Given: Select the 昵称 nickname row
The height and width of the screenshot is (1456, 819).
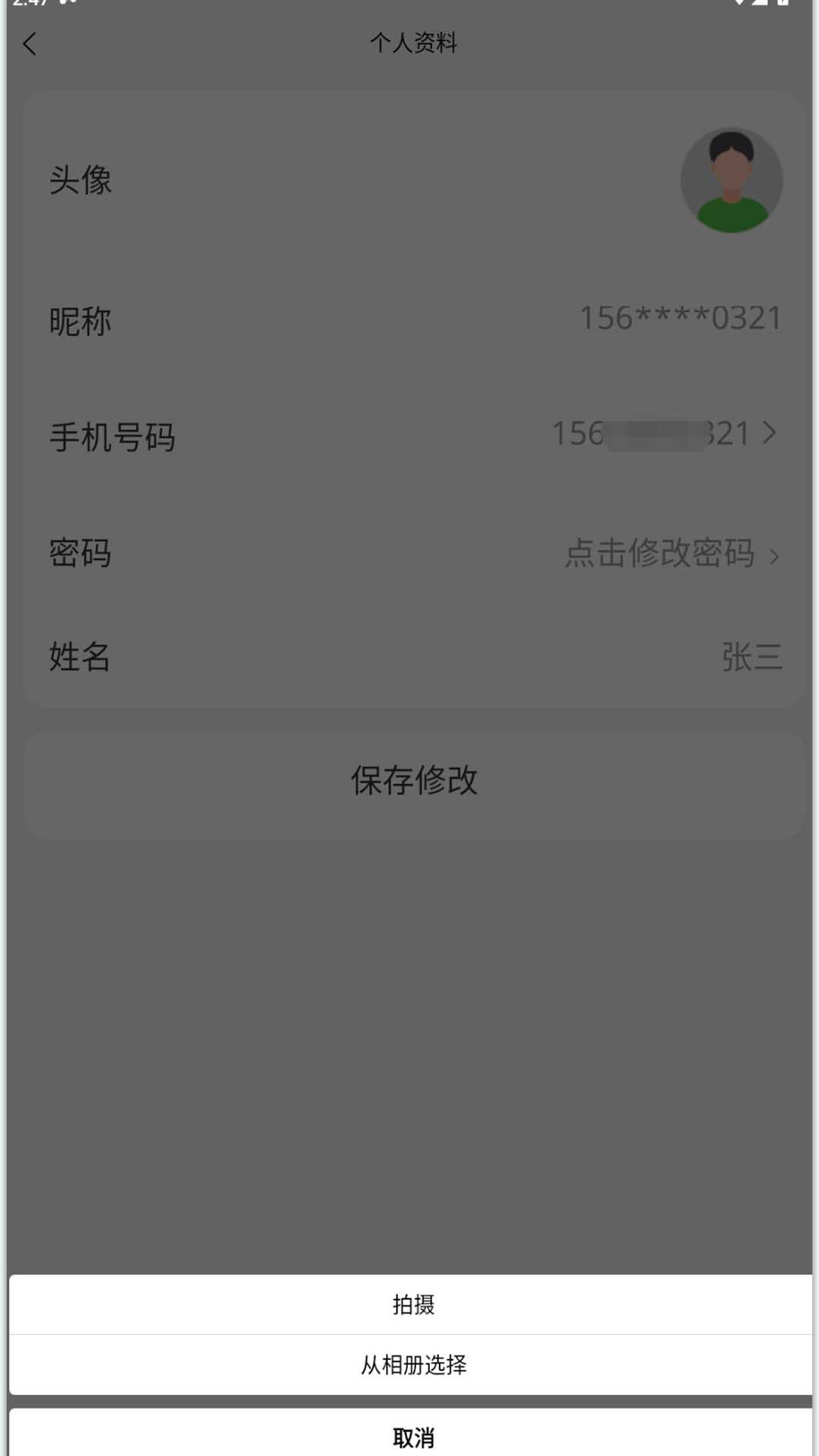Looking at the screenshot, I should tap(79, 321).
